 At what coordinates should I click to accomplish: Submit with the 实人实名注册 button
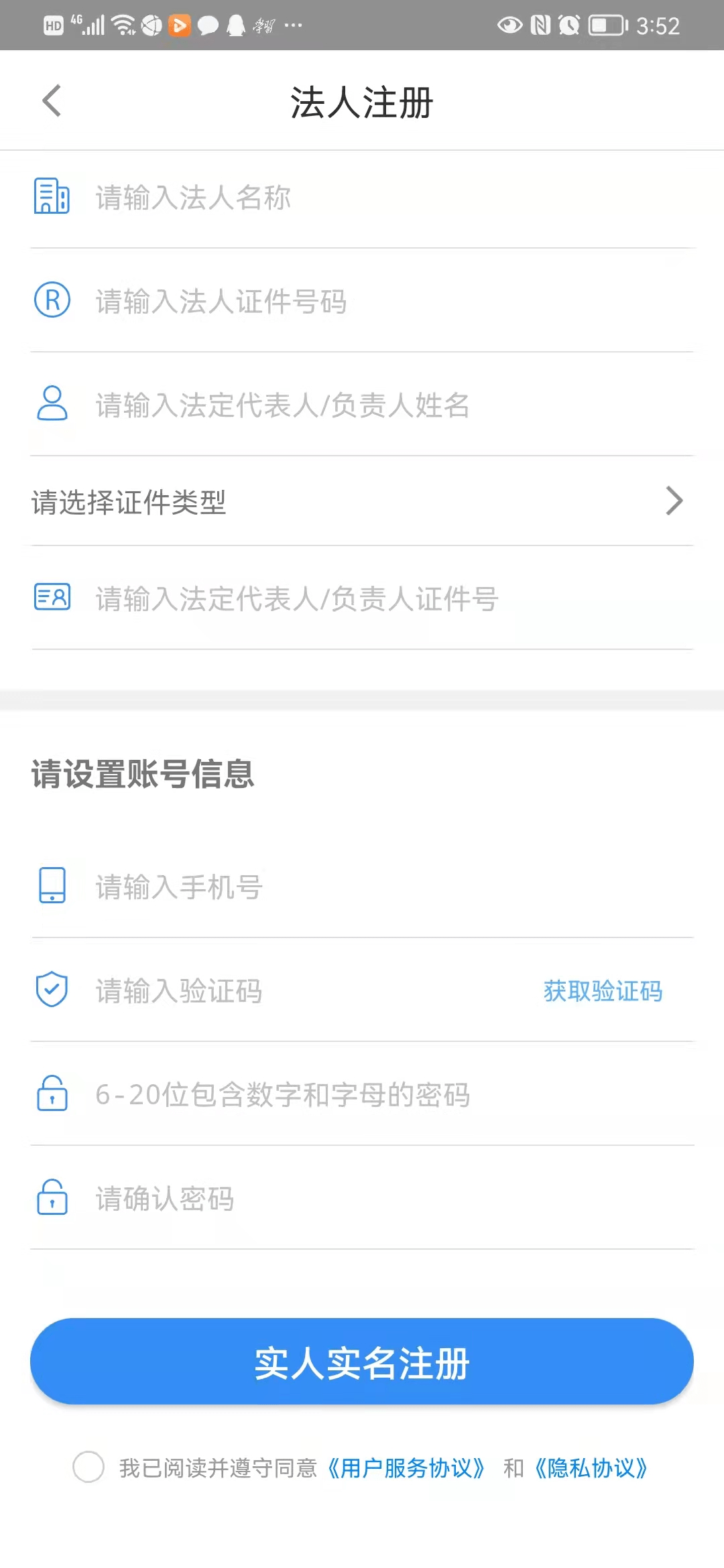[x=362, y=1362]
